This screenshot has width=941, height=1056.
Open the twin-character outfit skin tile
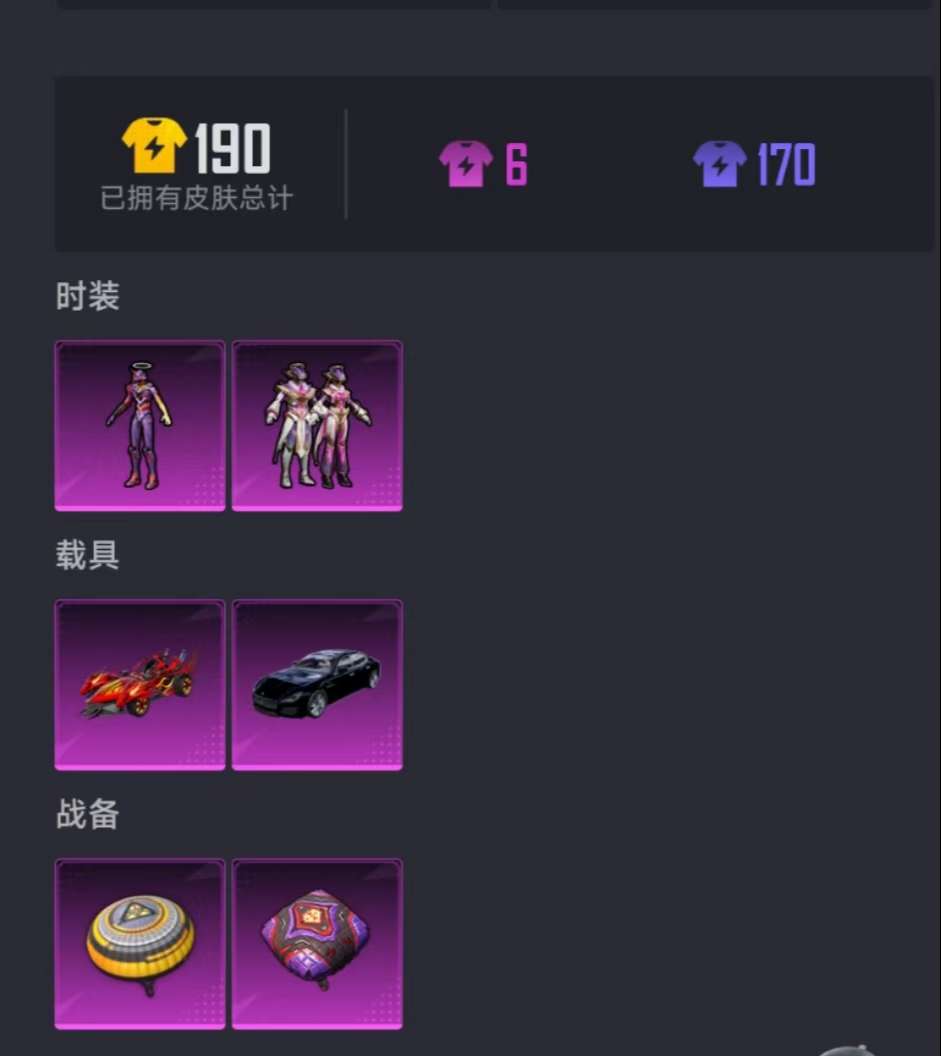click(317, 425)
